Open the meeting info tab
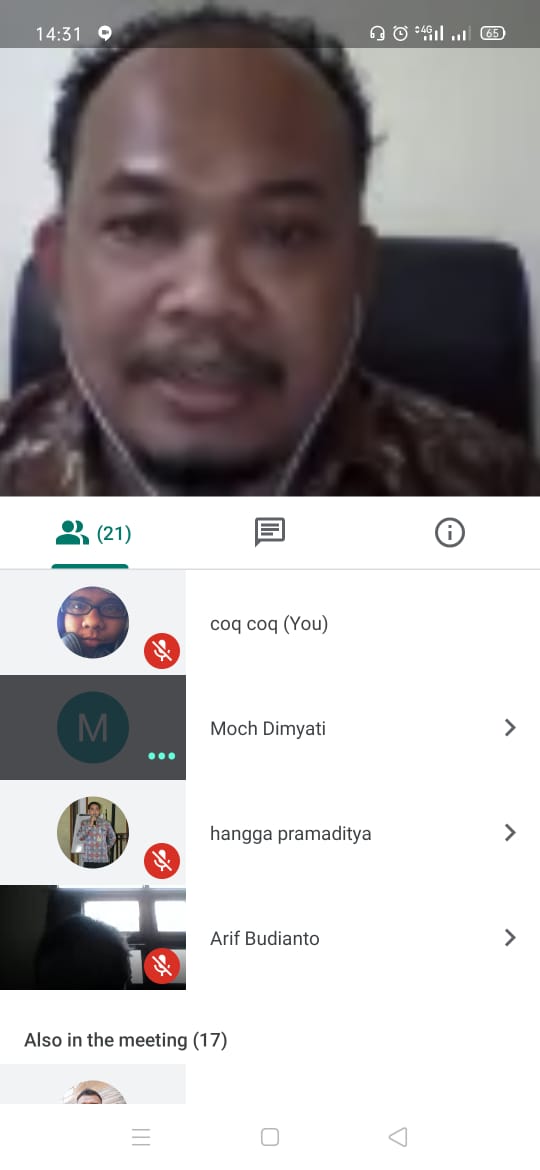This screenshot has height=1170, width=540. click(450, 533)
